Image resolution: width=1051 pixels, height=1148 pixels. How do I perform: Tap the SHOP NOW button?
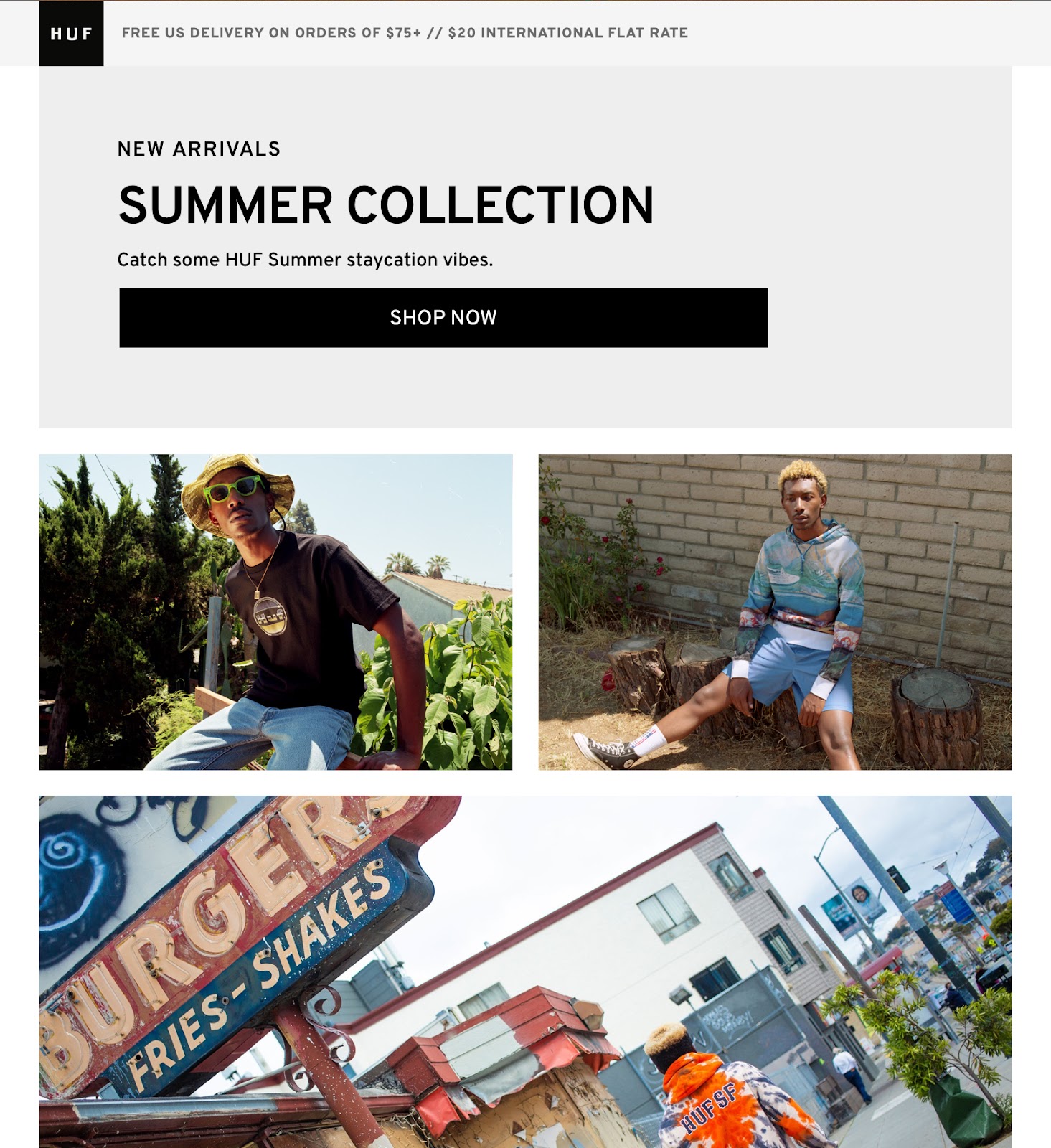point(443,318)
